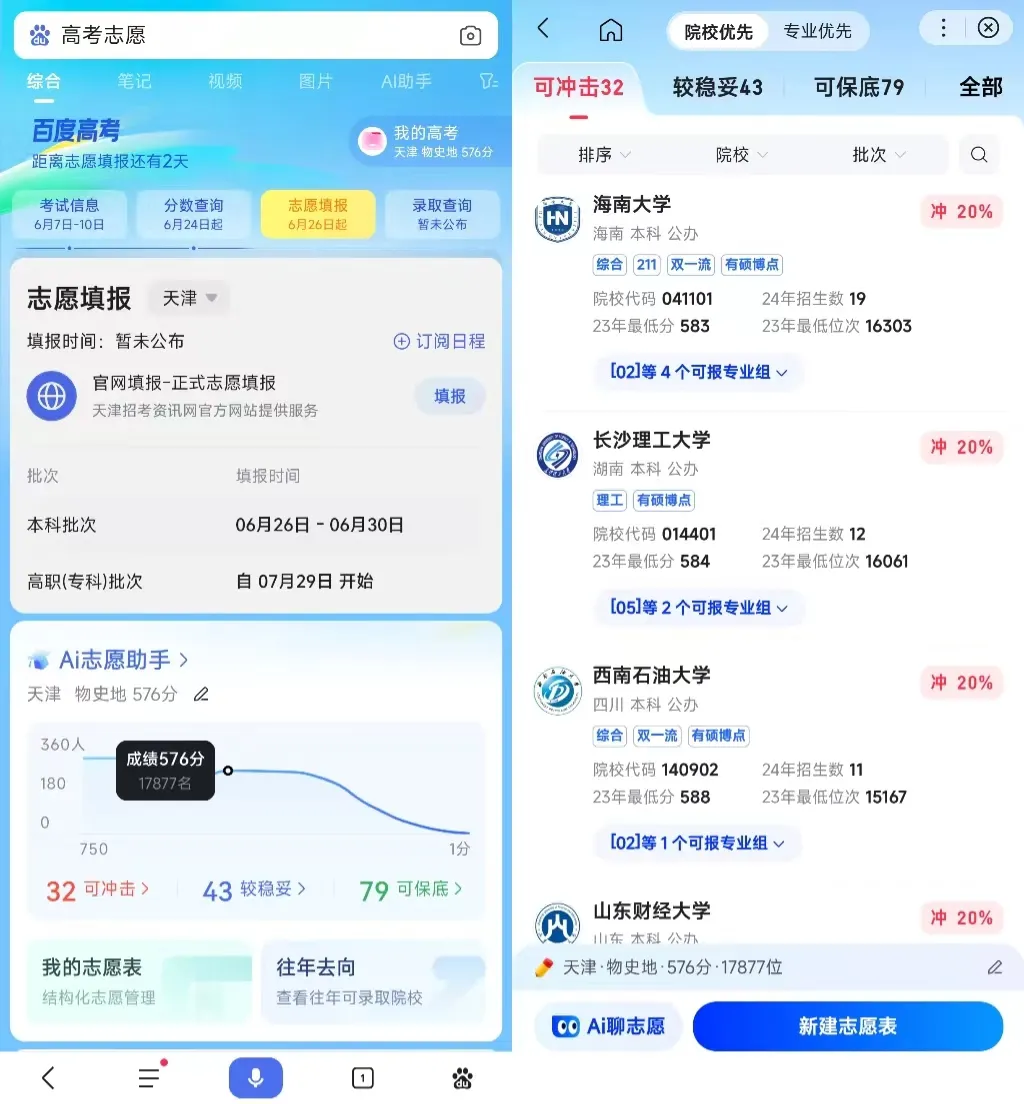Tap the 填报 button for official site

(x=449, y=396)
